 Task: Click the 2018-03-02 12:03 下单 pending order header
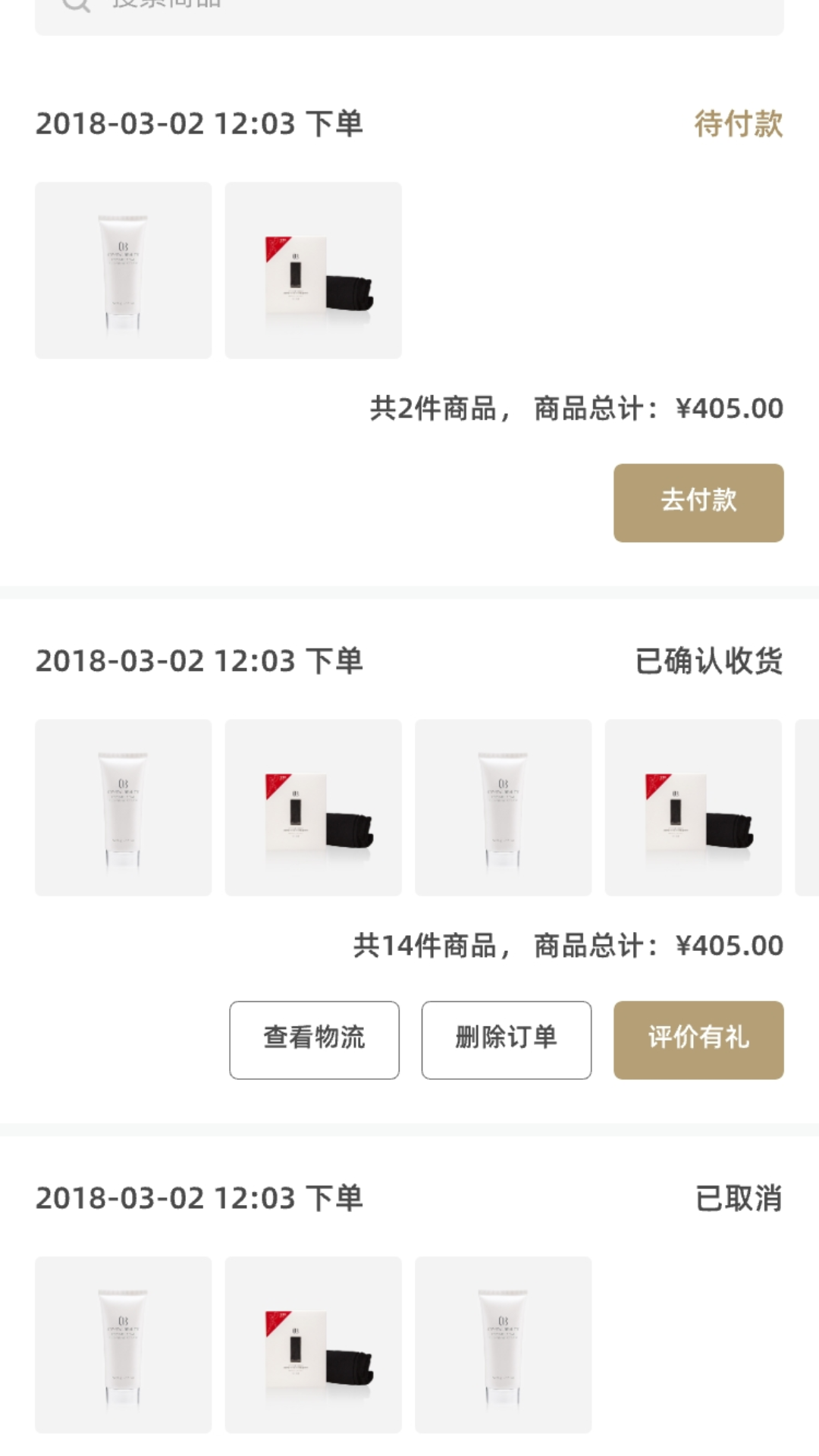[199, 123]
